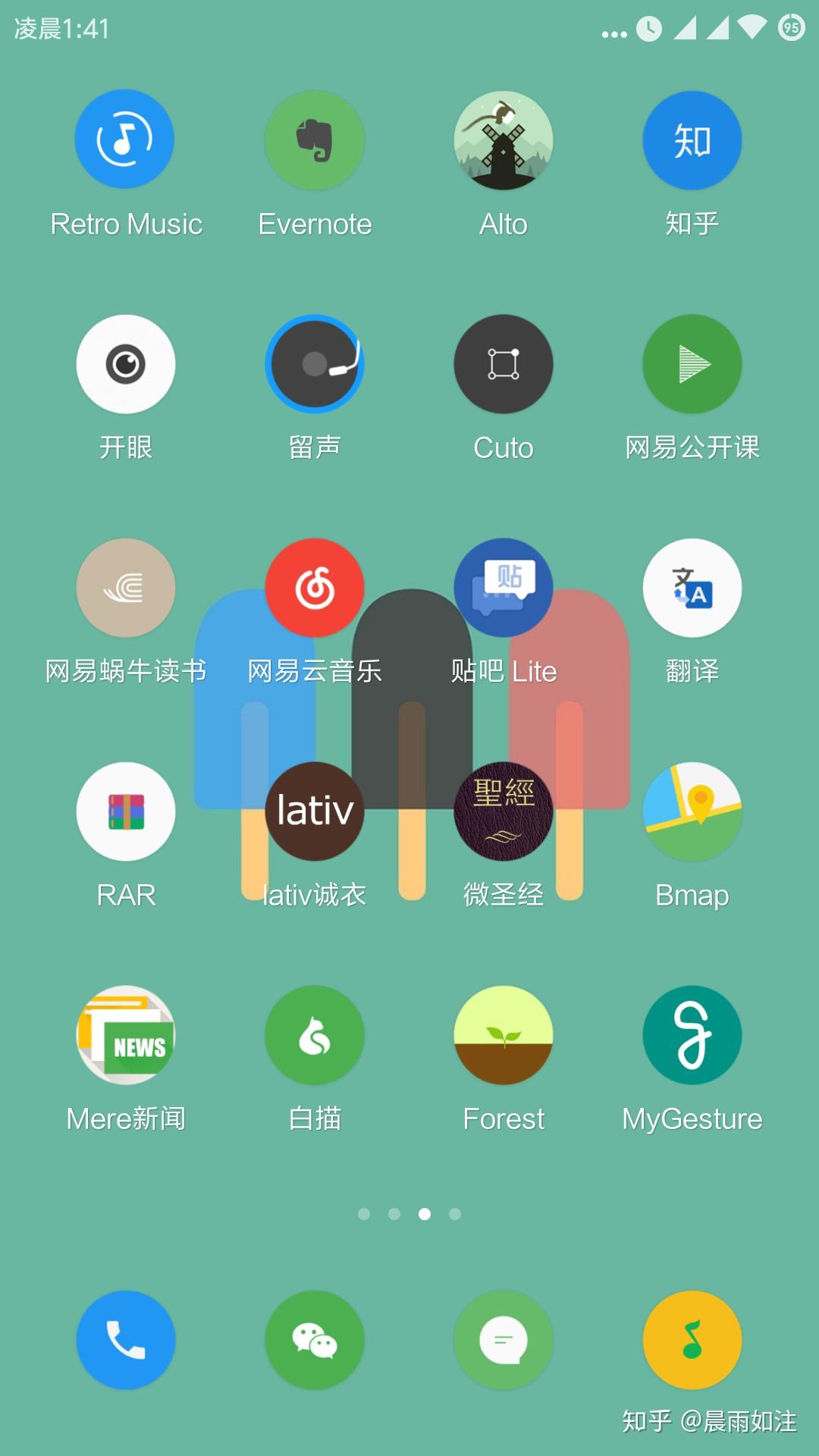Launch 网易公开课
The width and height of the screenshot is (819, 1456).
[692, 364]
